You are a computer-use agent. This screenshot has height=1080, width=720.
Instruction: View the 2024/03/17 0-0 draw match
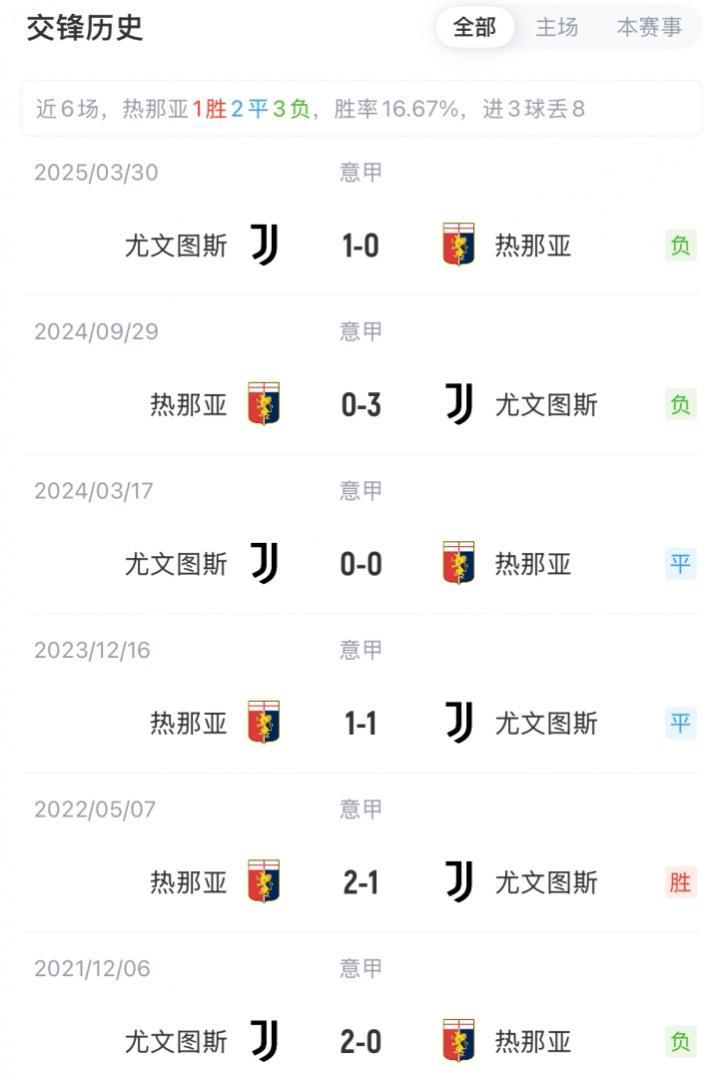point(360,564)
